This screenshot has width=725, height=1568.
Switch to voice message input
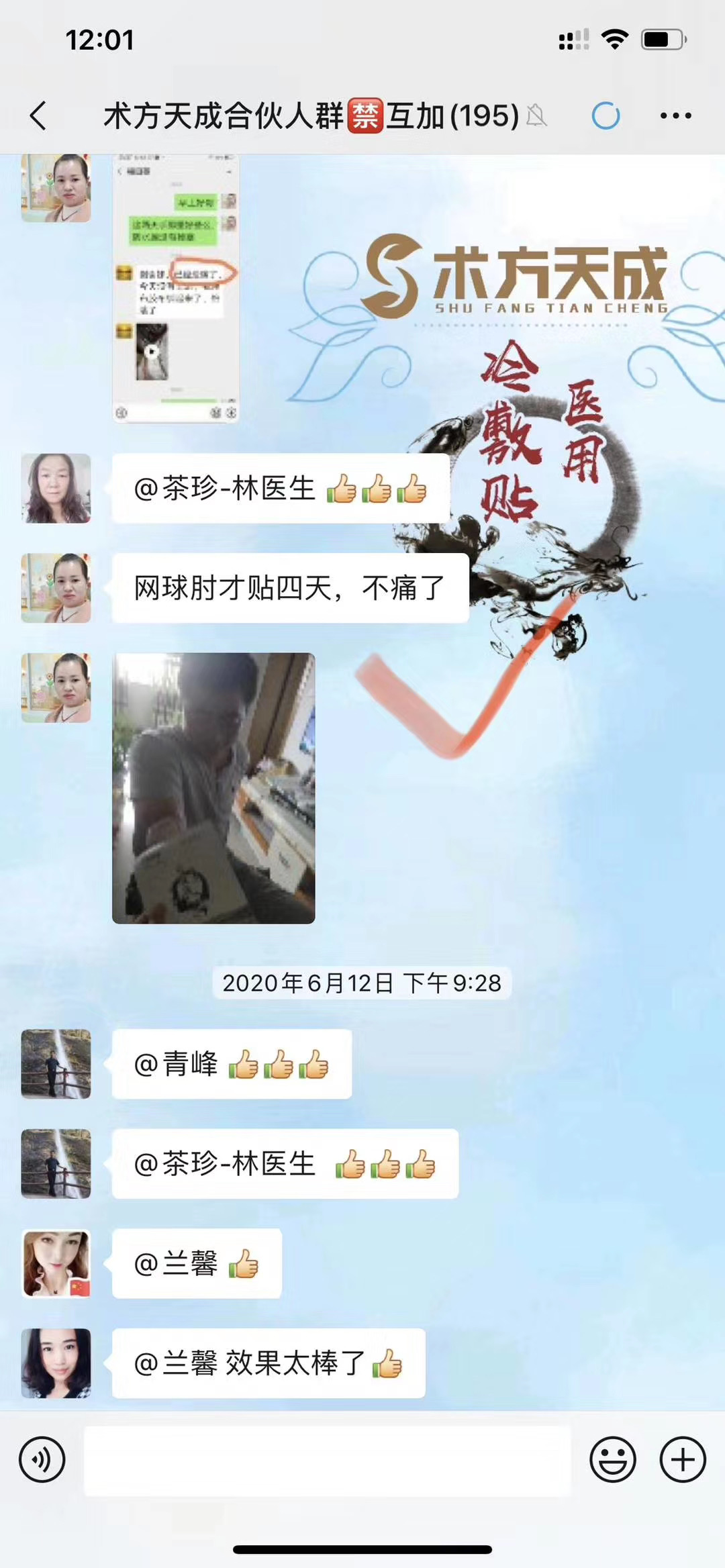tap(42, 1459)
